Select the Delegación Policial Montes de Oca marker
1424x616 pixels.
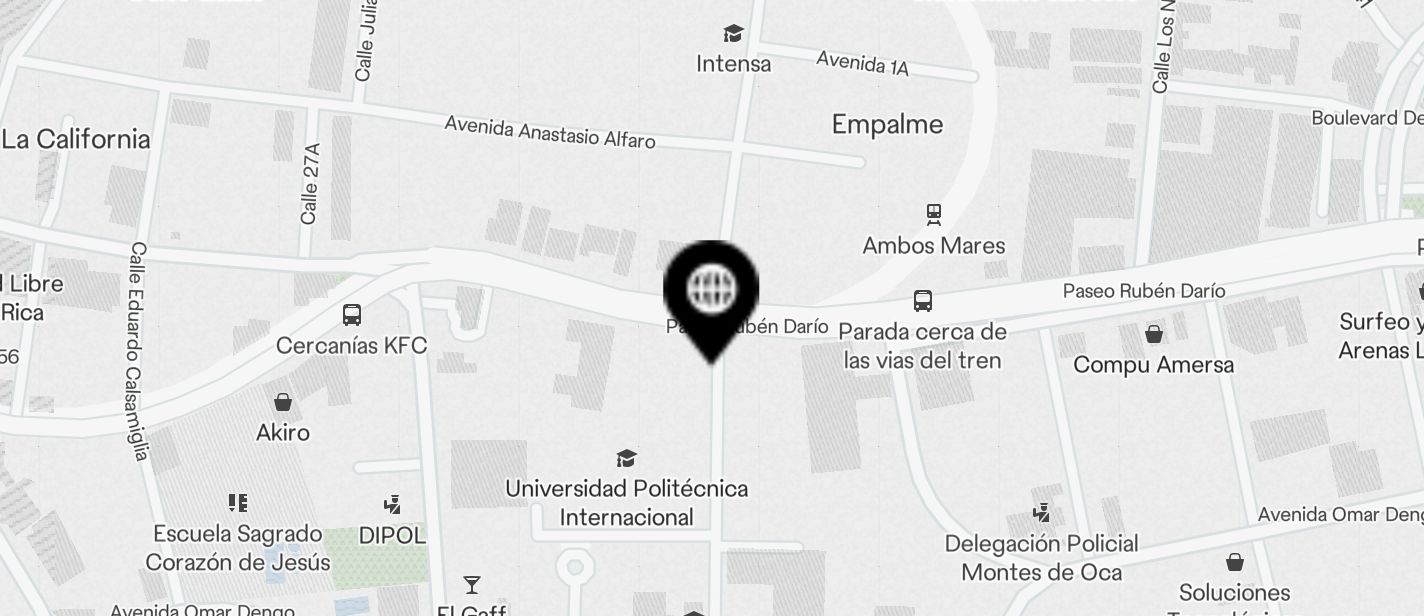1041,513
